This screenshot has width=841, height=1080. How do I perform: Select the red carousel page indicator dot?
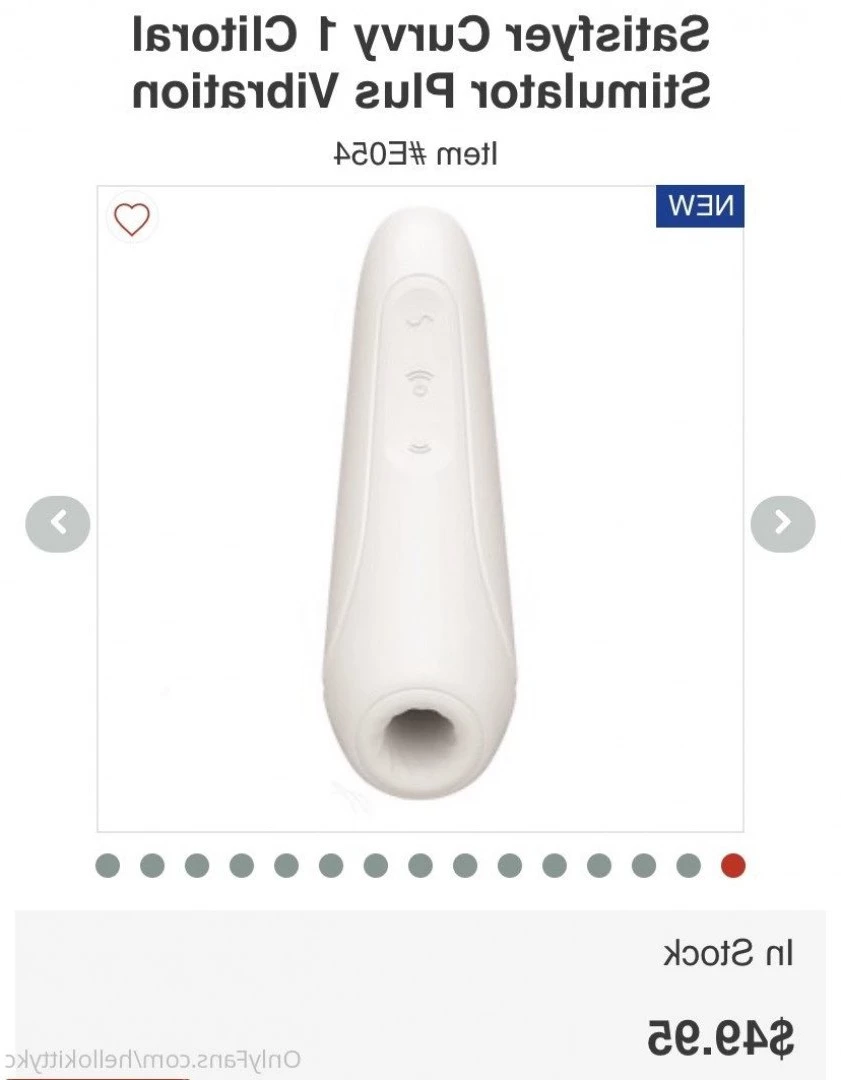click(733, 865)
